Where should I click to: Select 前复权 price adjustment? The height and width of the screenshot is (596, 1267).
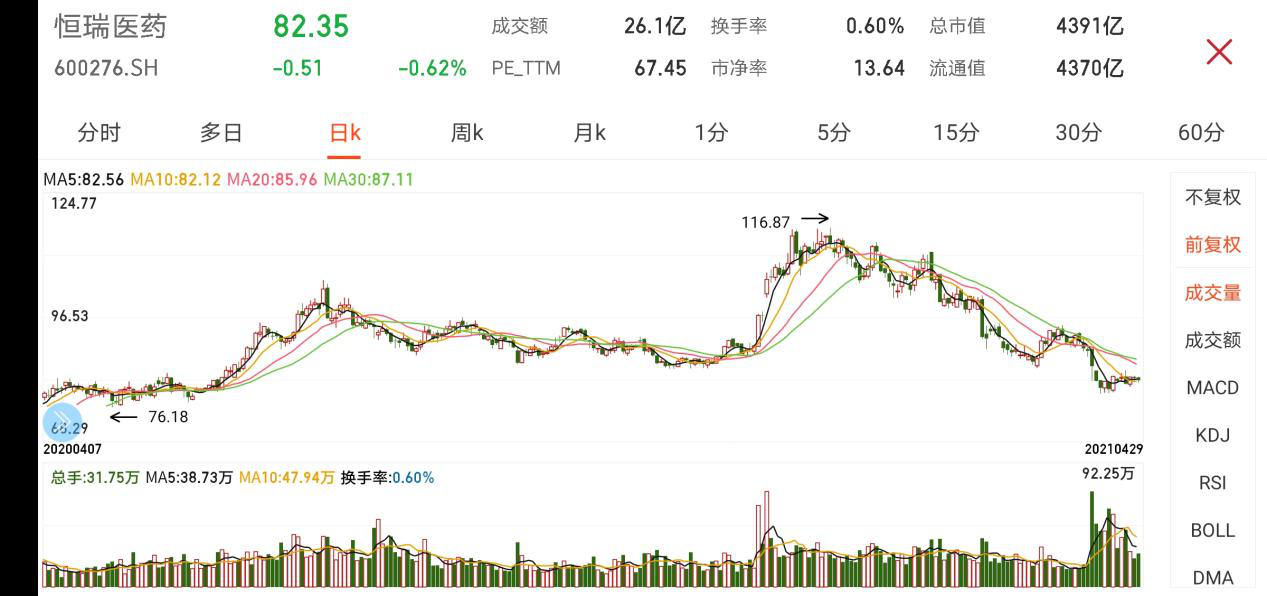coord(1213,245)
